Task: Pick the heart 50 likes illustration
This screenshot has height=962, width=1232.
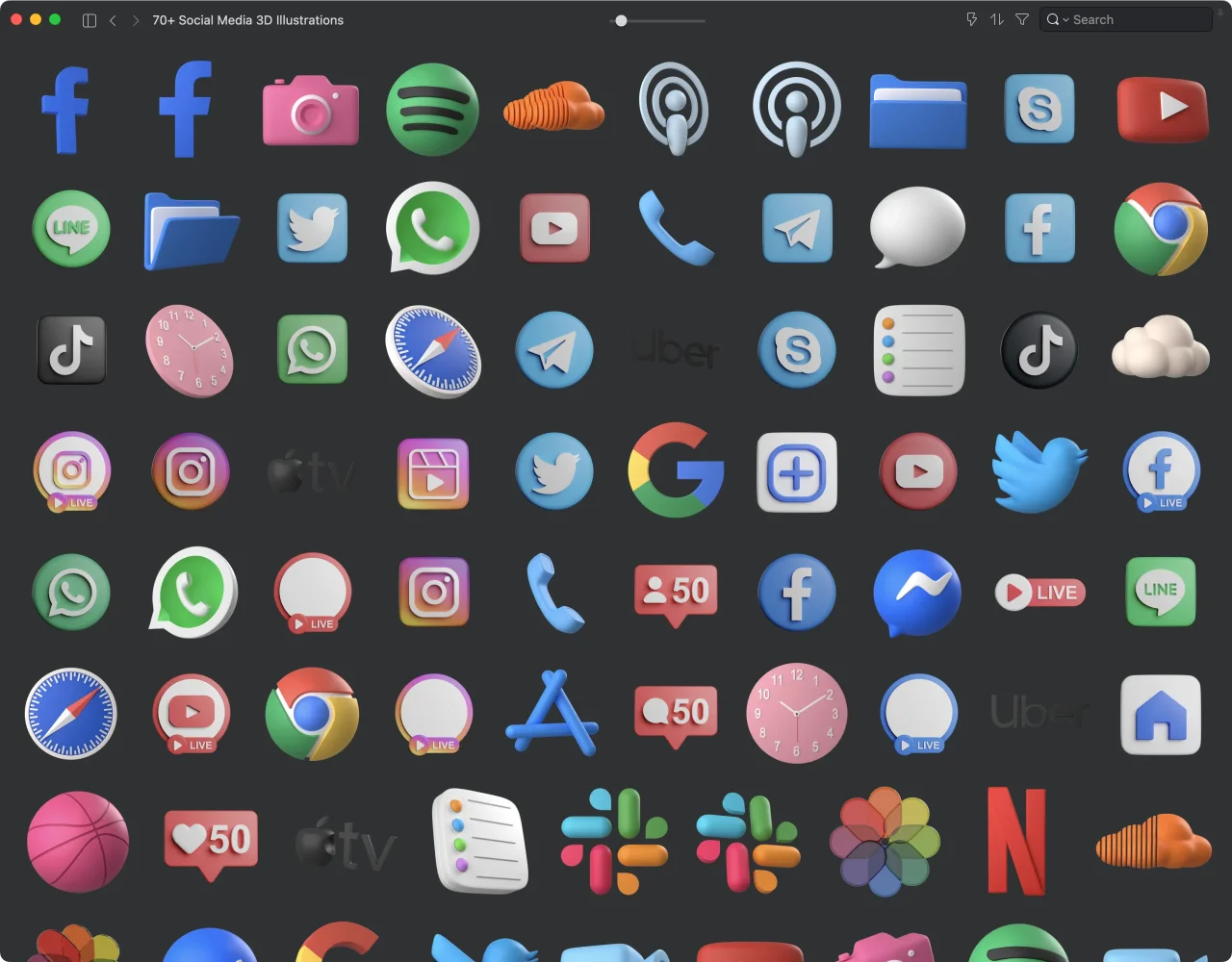Action: (x=211, y=841)
